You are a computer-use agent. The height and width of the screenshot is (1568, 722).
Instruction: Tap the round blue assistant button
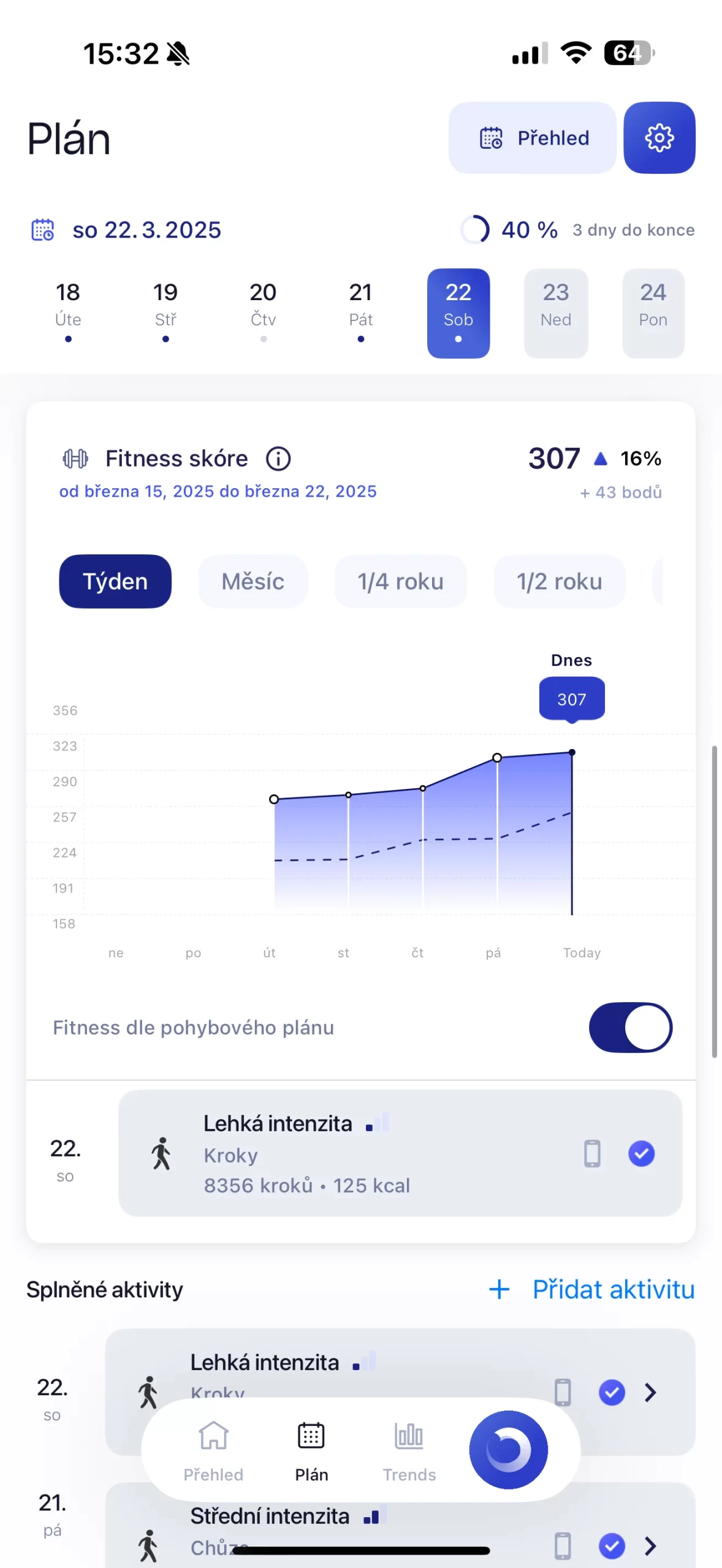point(508,1449)
